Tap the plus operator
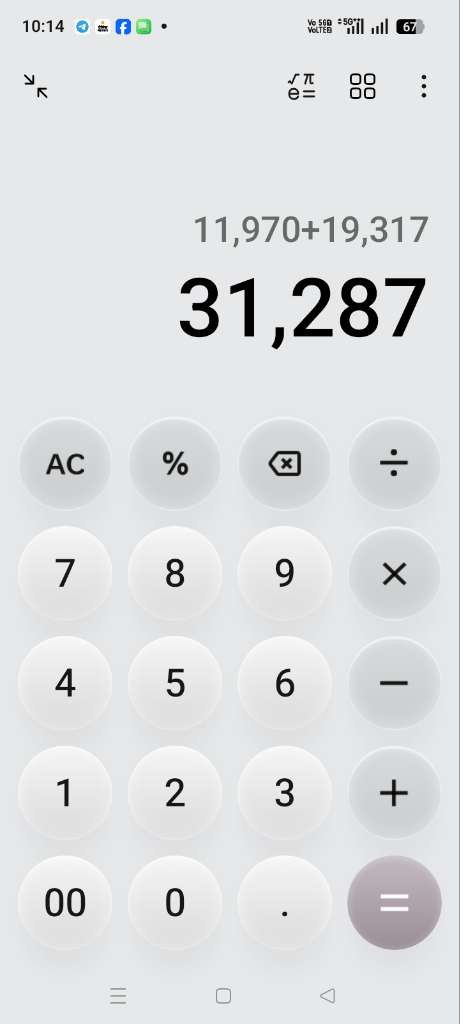 click(394, 793)
